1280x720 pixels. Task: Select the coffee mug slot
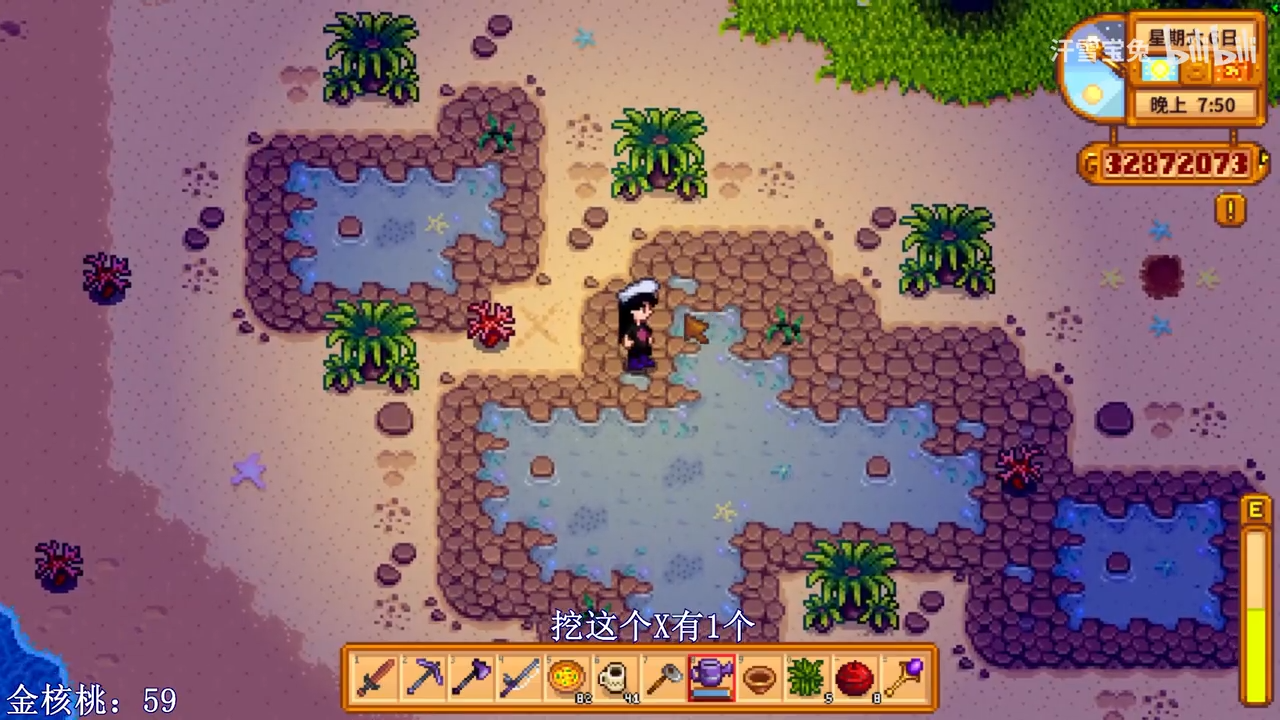tap(615, 677)
